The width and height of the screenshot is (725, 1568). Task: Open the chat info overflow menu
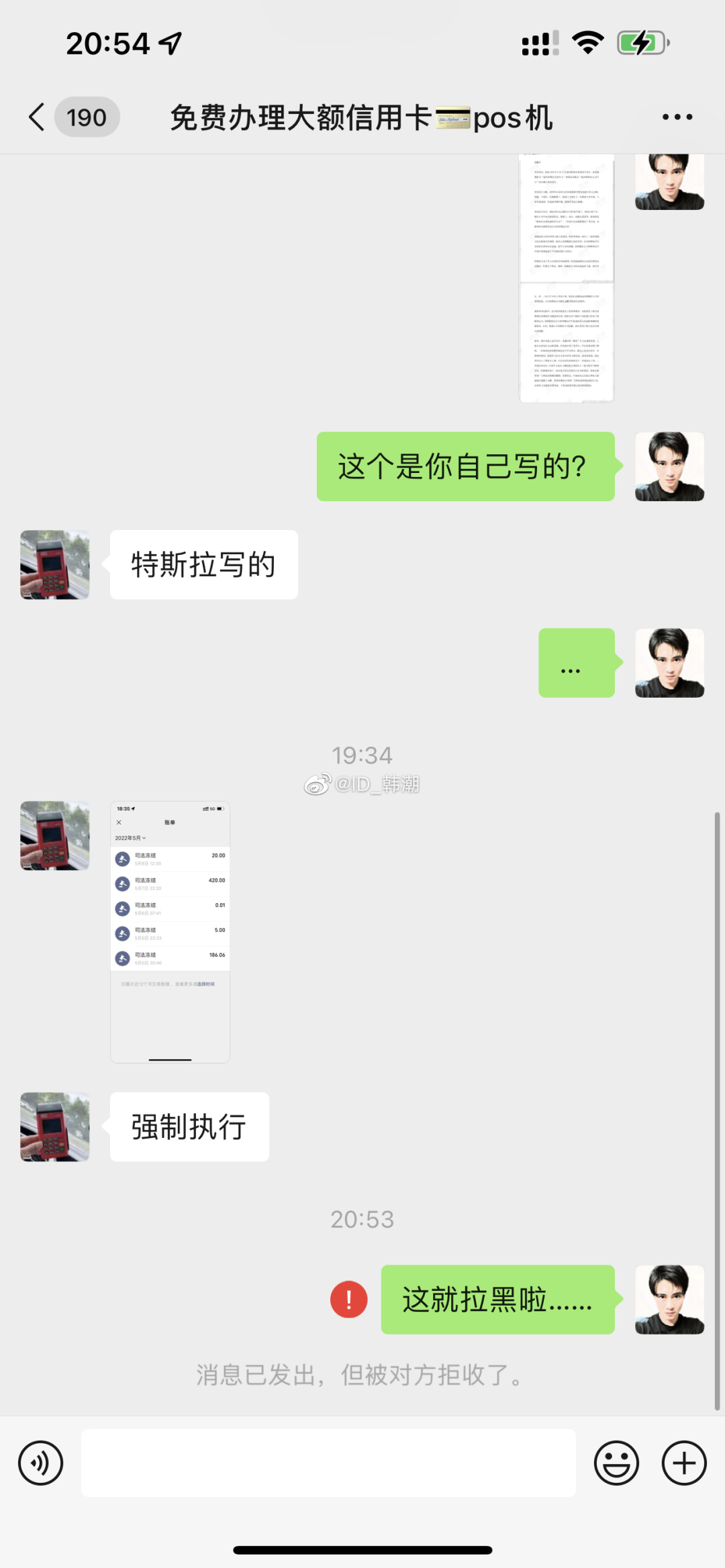coord(677,117)
